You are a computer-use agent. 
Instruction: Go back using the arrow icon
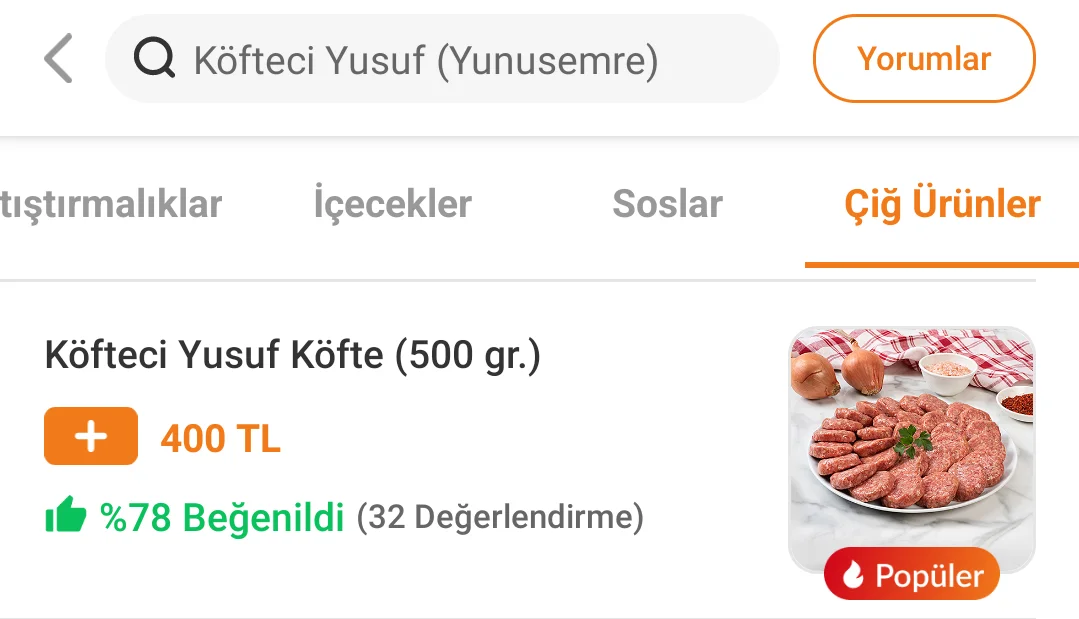(59, 59)
